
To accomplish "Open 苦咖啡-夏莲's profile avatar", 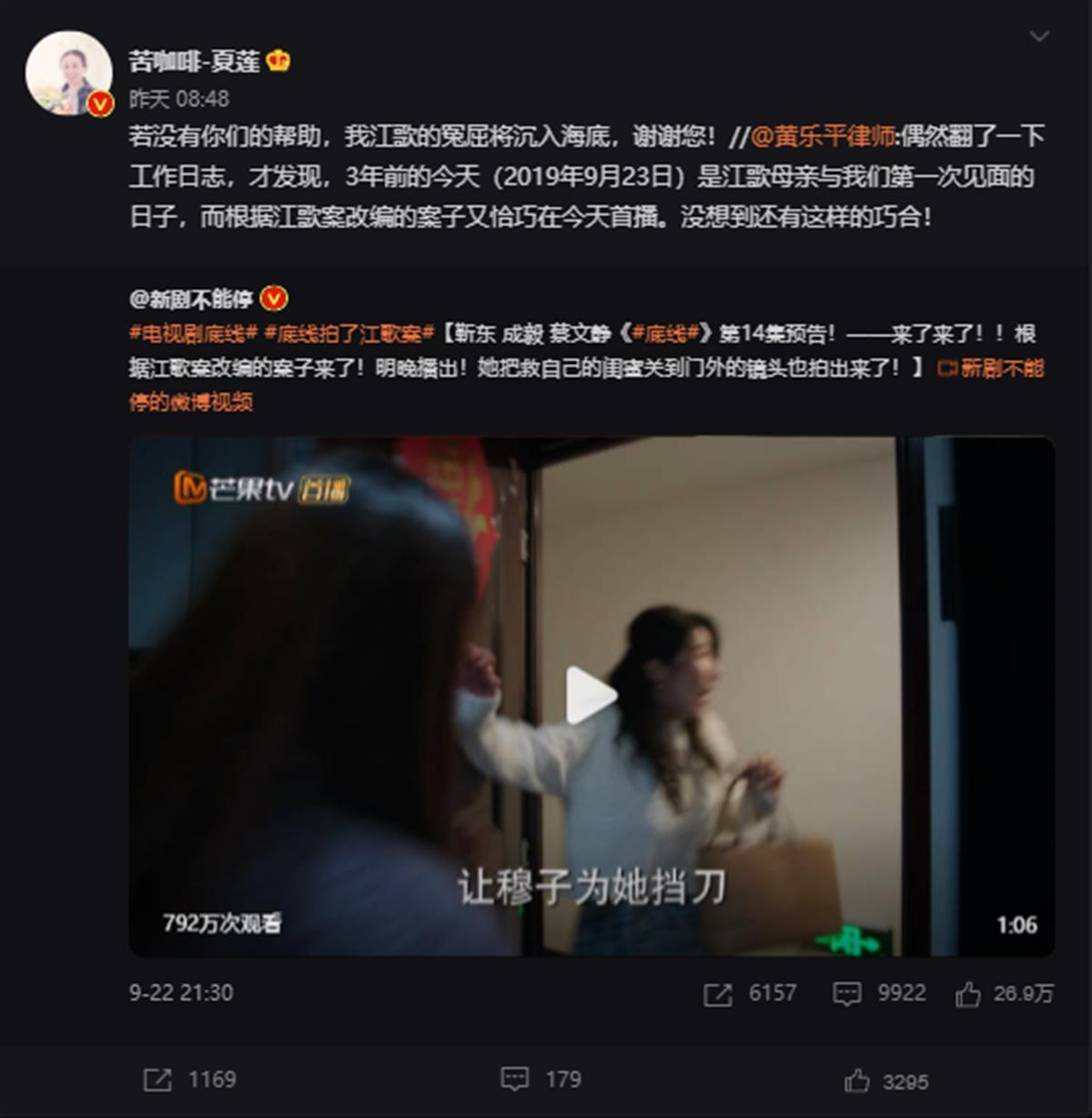I will click(68, 75).
